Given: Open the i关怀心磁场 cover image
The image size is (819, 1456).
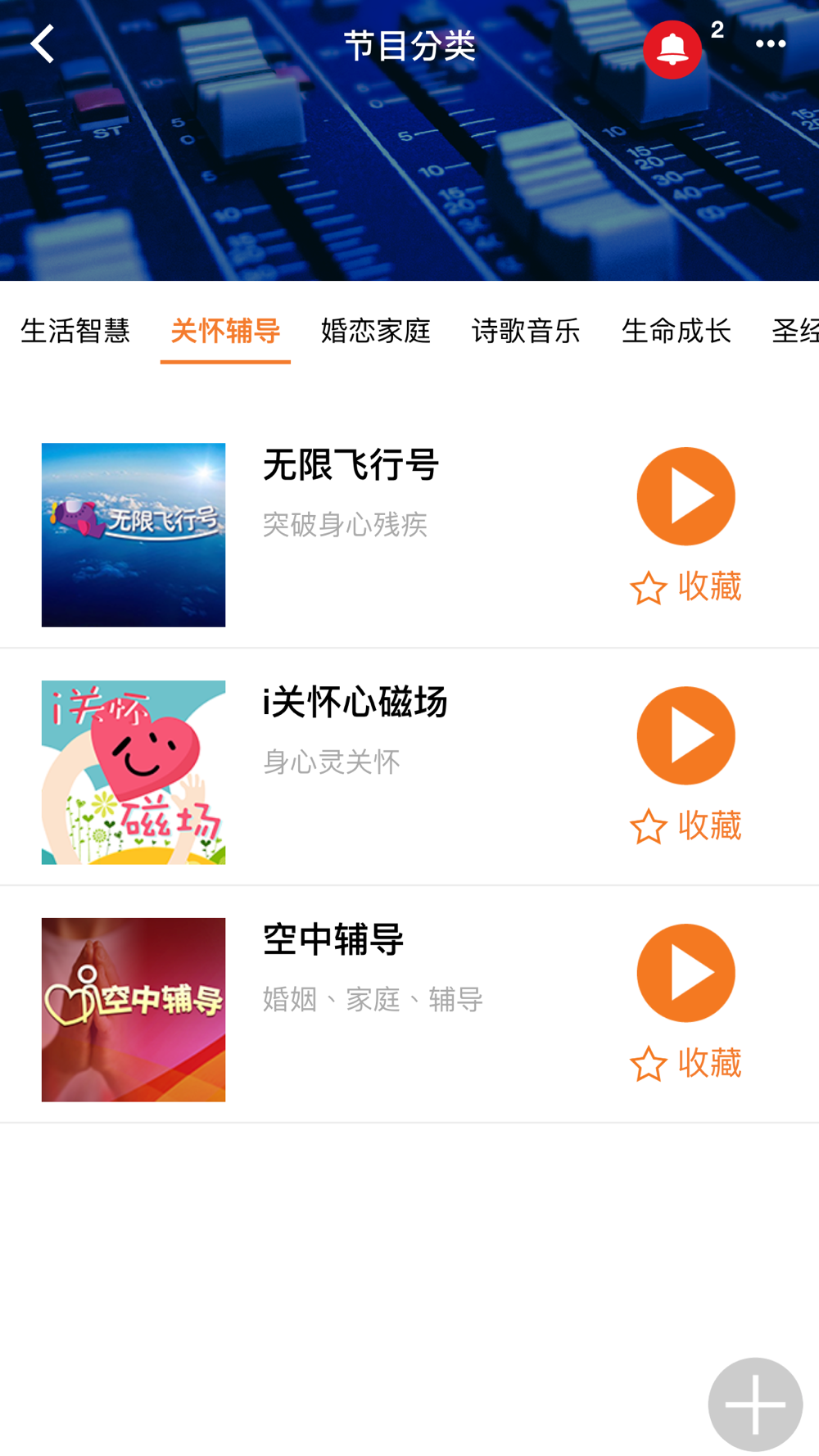Looking at the screenshot, I should point(133,772).
